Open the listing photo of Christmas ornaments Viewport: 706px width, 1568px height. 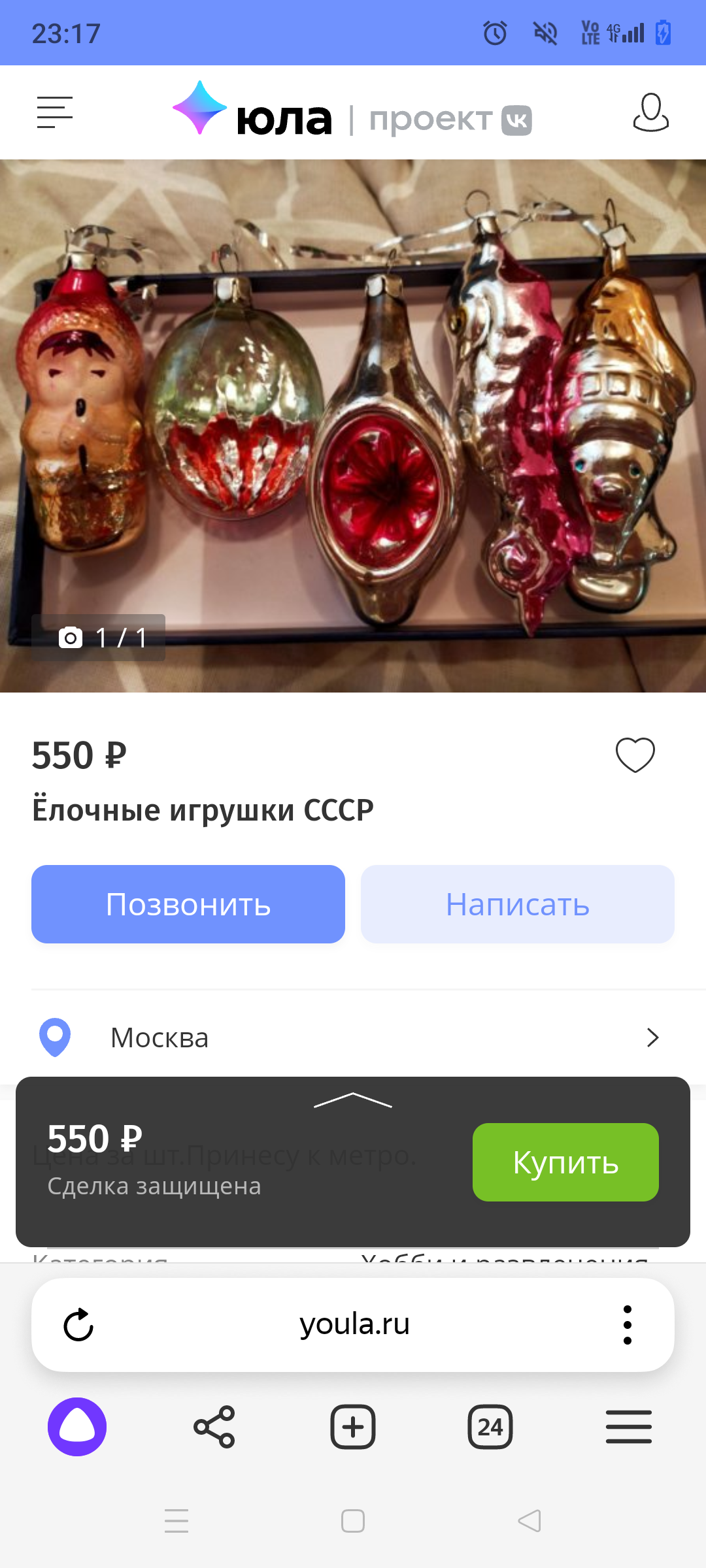353,425
